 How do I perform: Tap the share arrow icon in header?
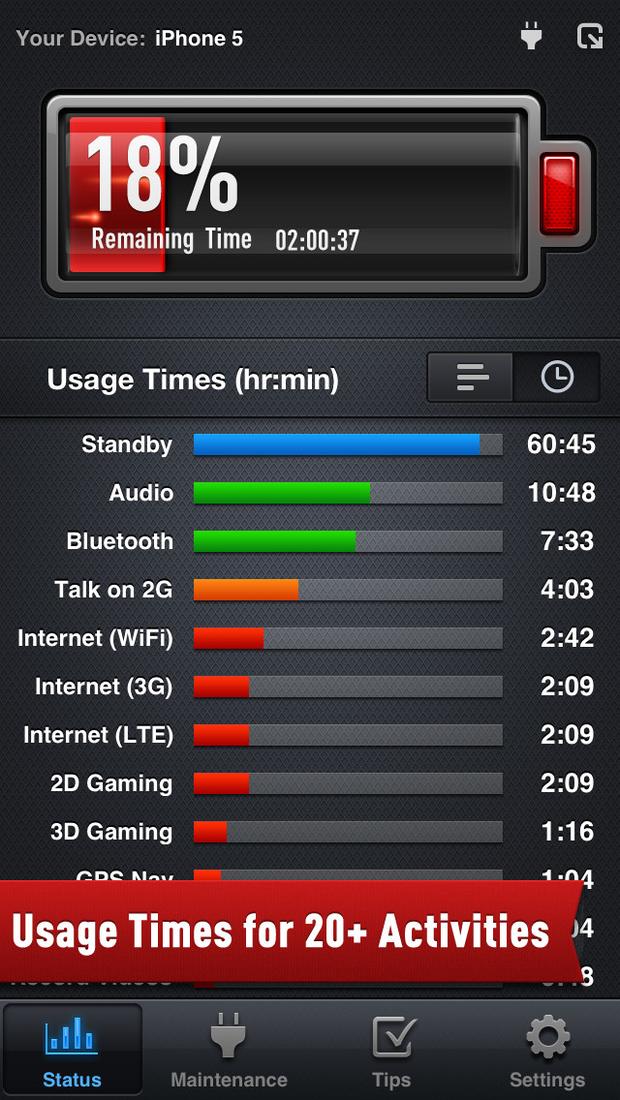(x=590, y=36)
